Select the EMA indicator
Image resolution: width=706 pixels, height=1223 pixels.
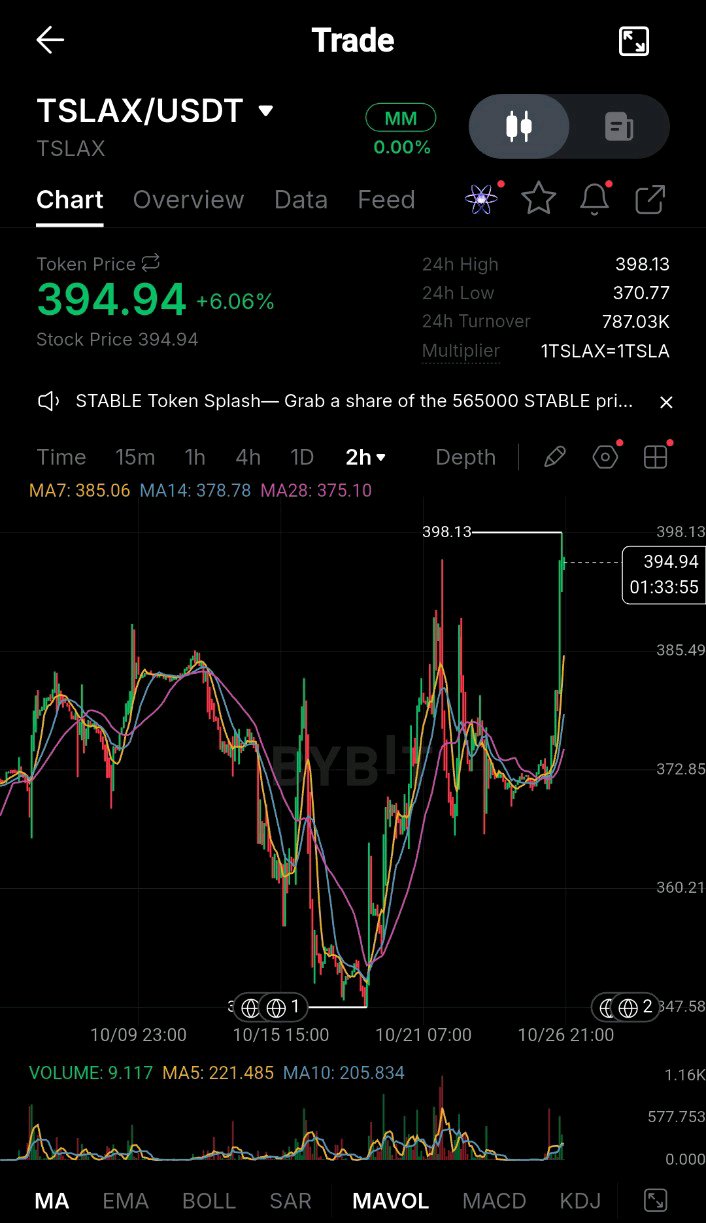126,1201
